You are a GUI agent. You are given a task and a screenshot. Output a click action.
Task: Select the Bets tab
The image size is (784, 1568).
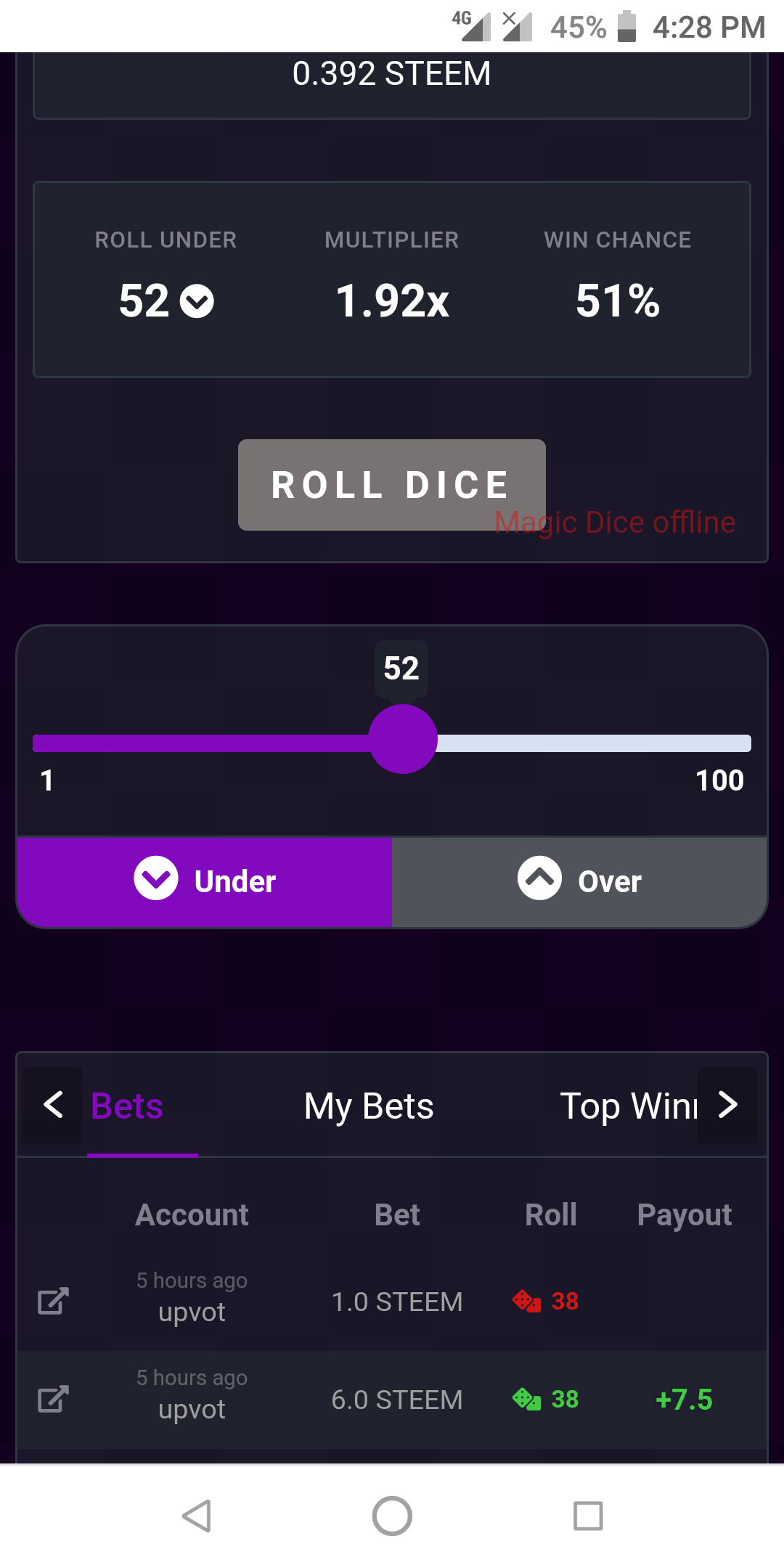click(127, 1106)
